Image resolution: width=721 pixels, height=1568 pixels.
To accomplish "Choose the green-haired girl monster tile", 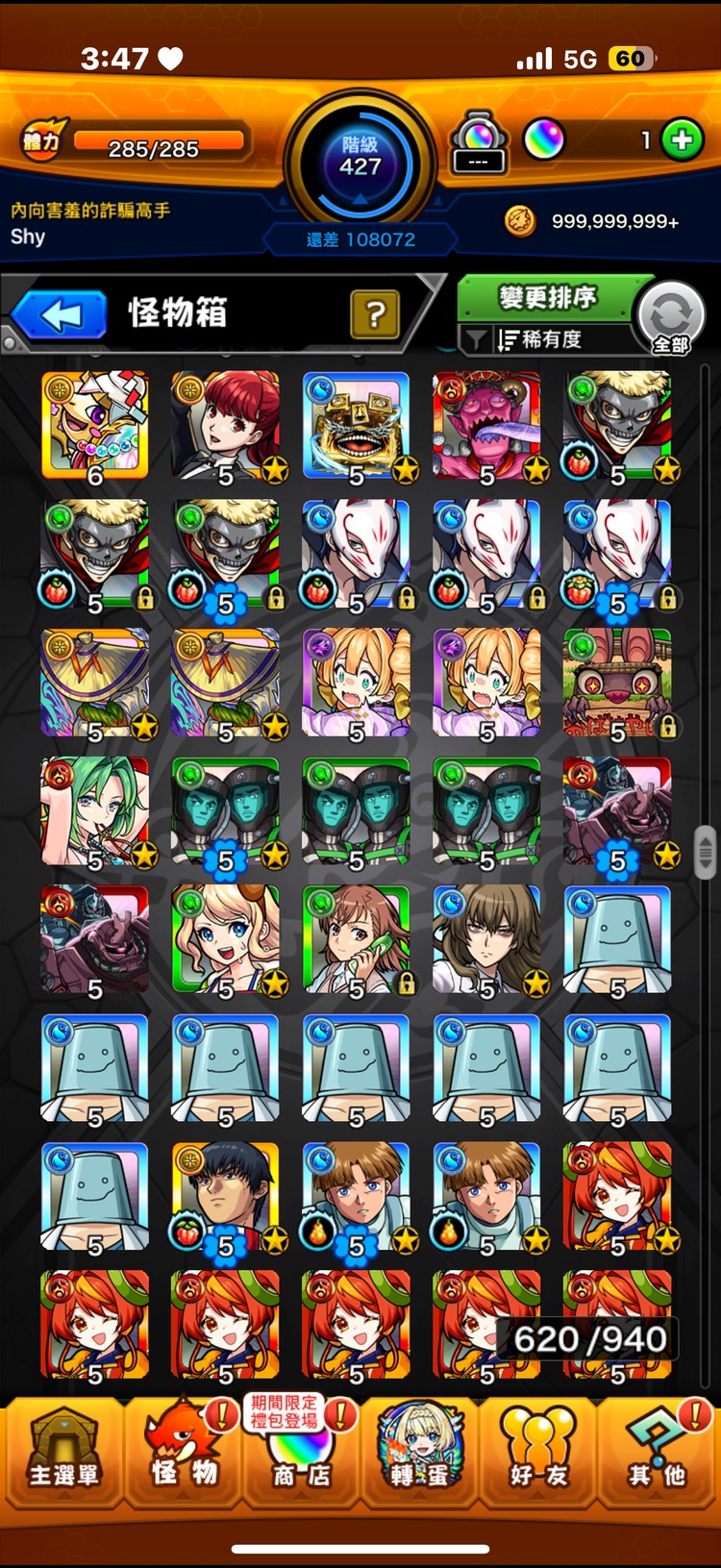I will coord(94,811).
